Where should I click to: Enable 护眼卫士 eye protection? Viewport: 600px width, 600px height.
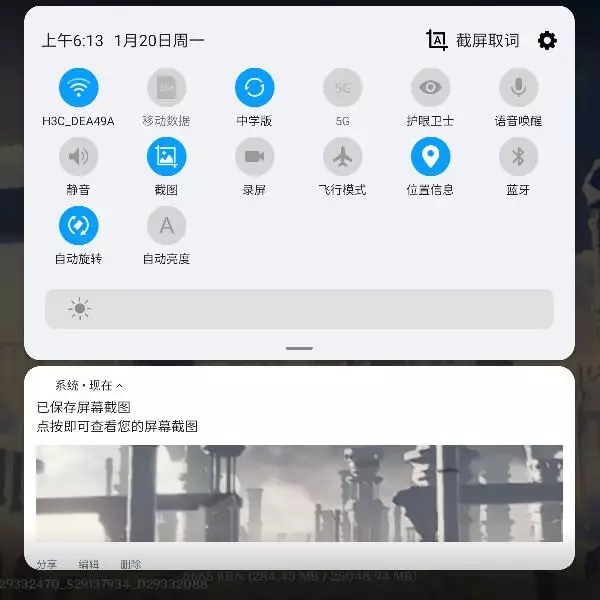click(x=430, y=88)
